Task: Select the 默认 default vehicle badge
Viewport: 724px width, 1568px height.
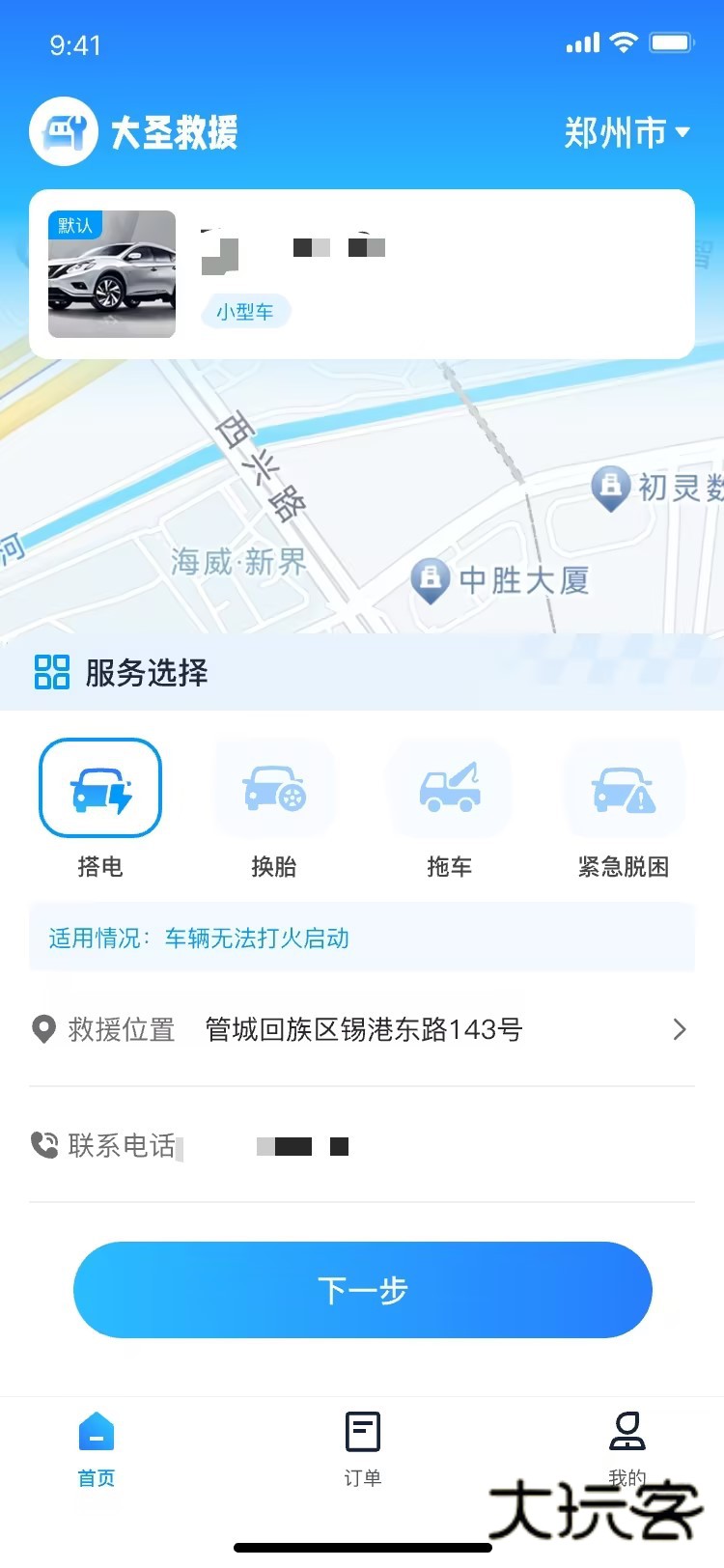Action: pos(75,225)
